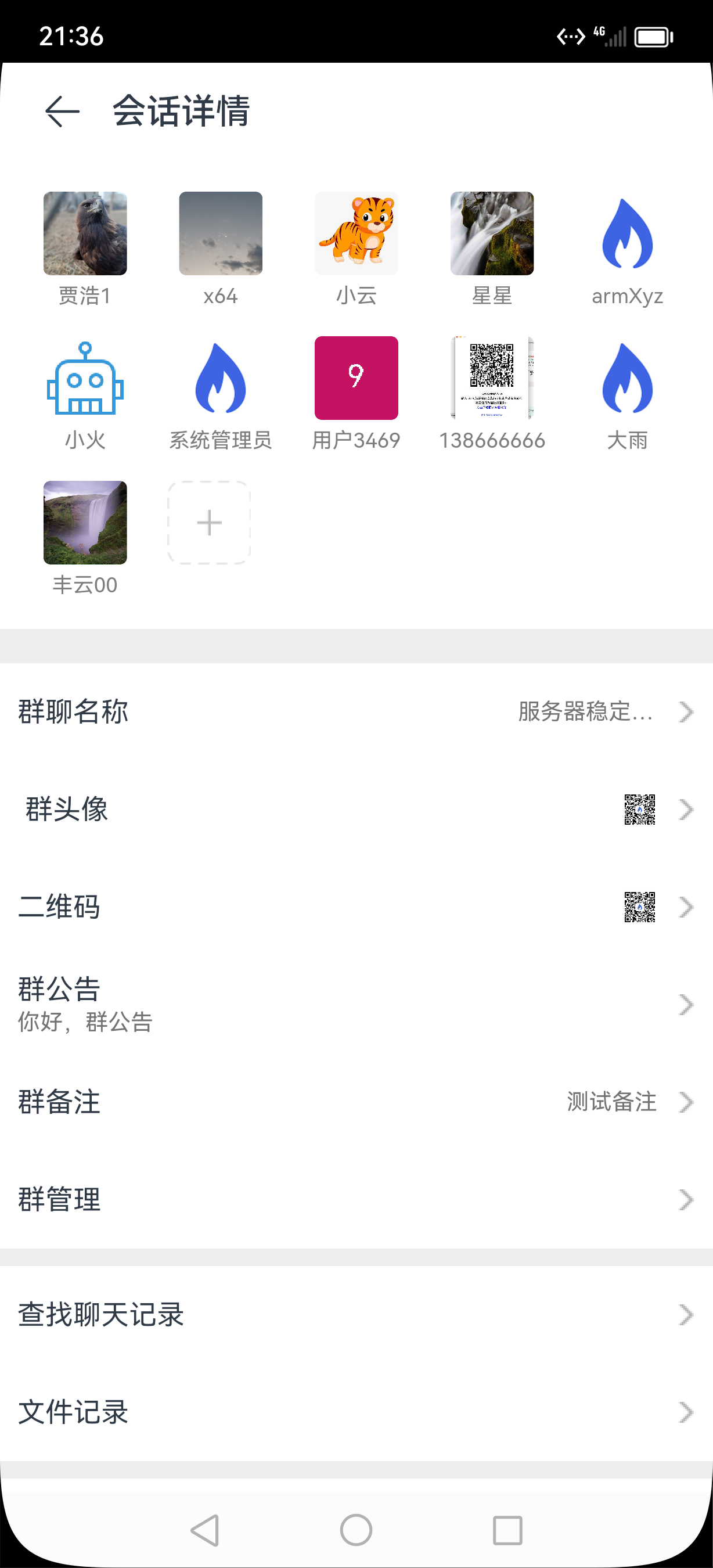Image resolution: width=713 pixels, height=1568 pixels.
Task: Open 查找聊天记录 to search chat history
Action: coord(356,1315)
